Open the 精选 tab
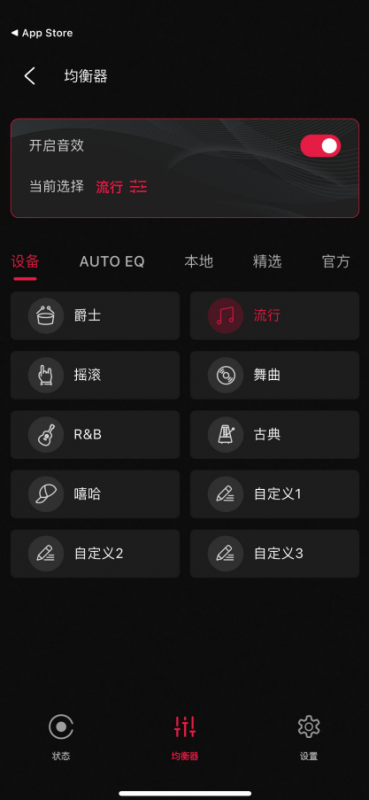Screen dimensions: 369x800 click(x=267, y=262)
